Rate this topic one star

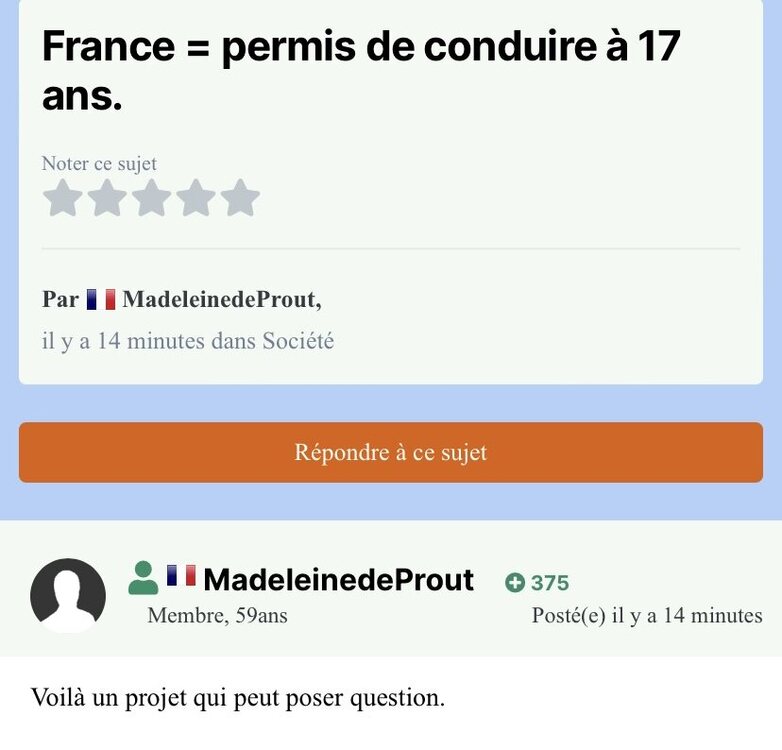pos(62,198)
